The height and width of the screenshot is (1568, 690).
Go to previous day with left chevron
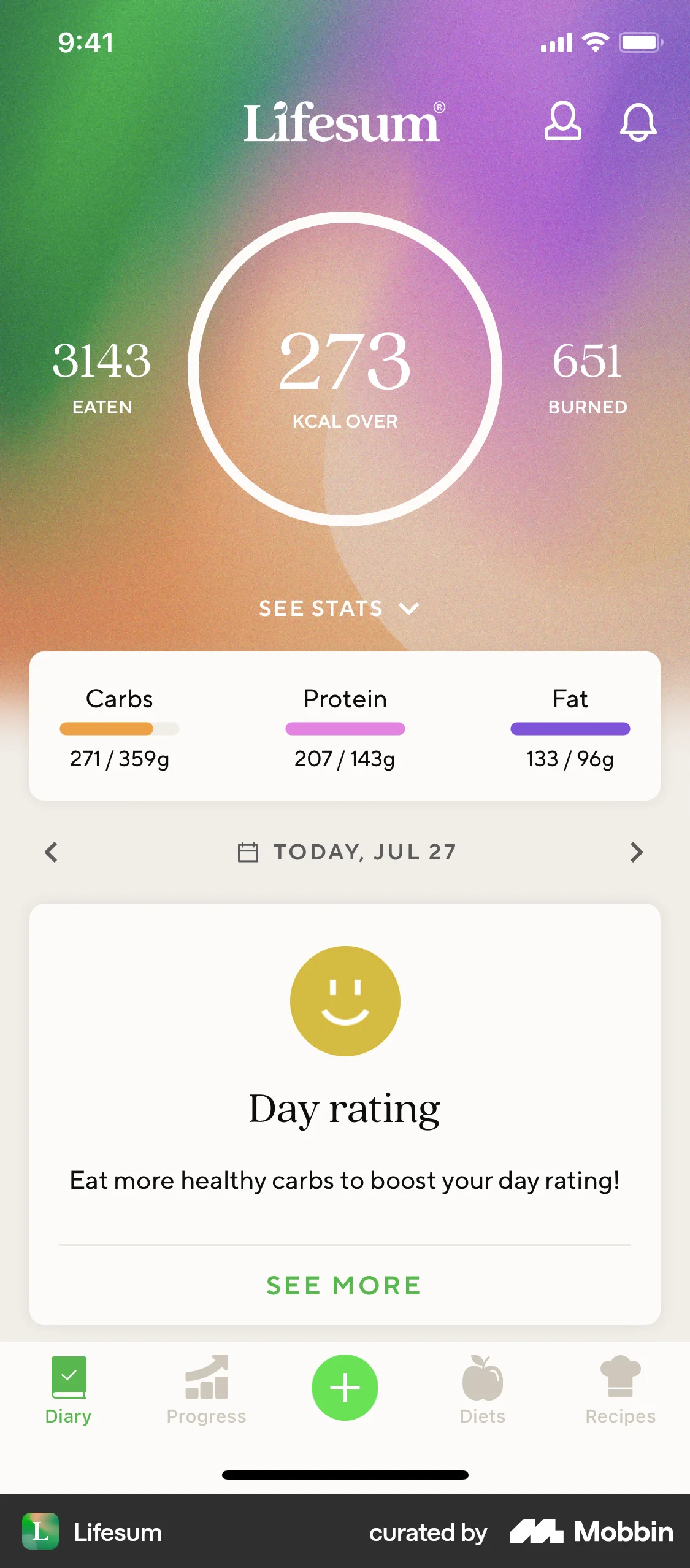coord(52,853)
